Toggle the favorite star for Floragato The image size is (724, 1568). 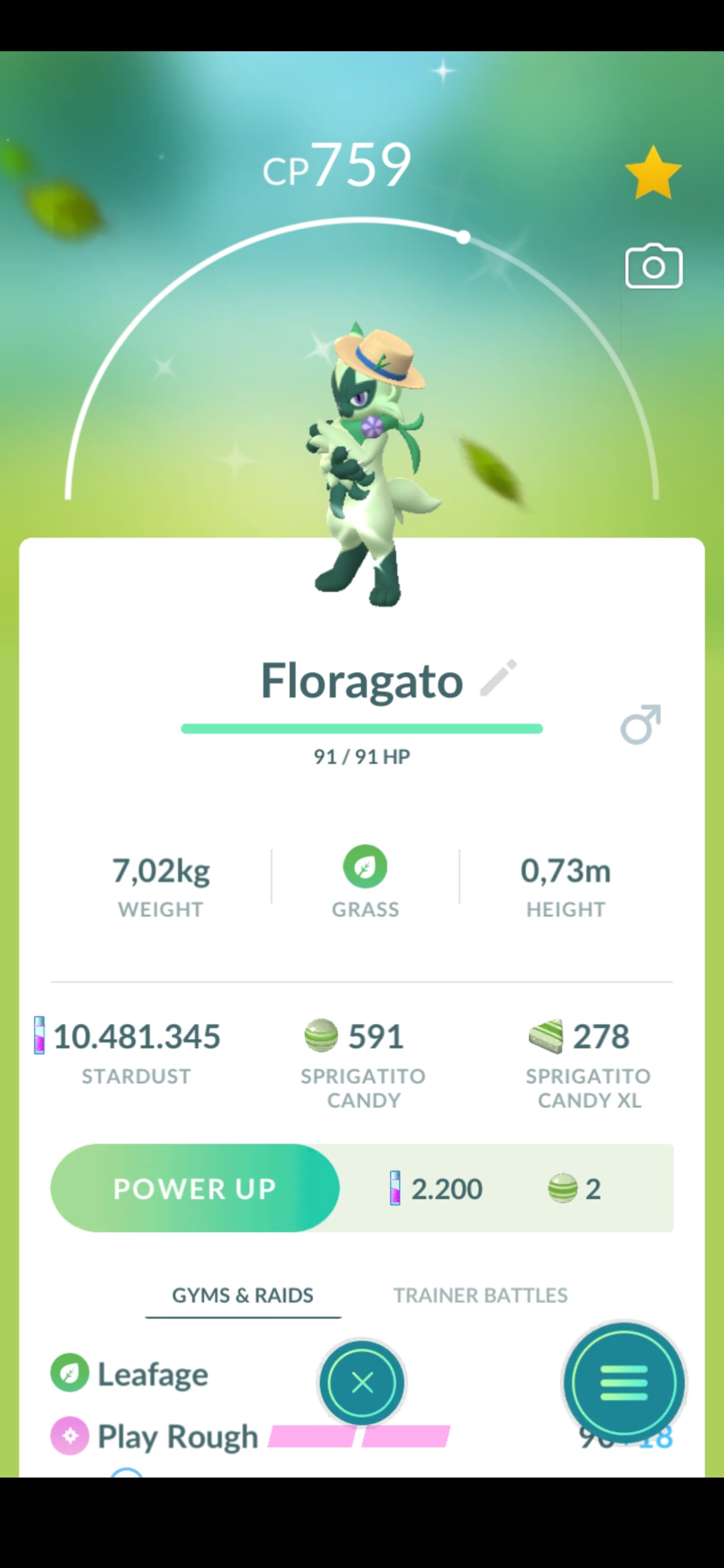tap(653, 173)
